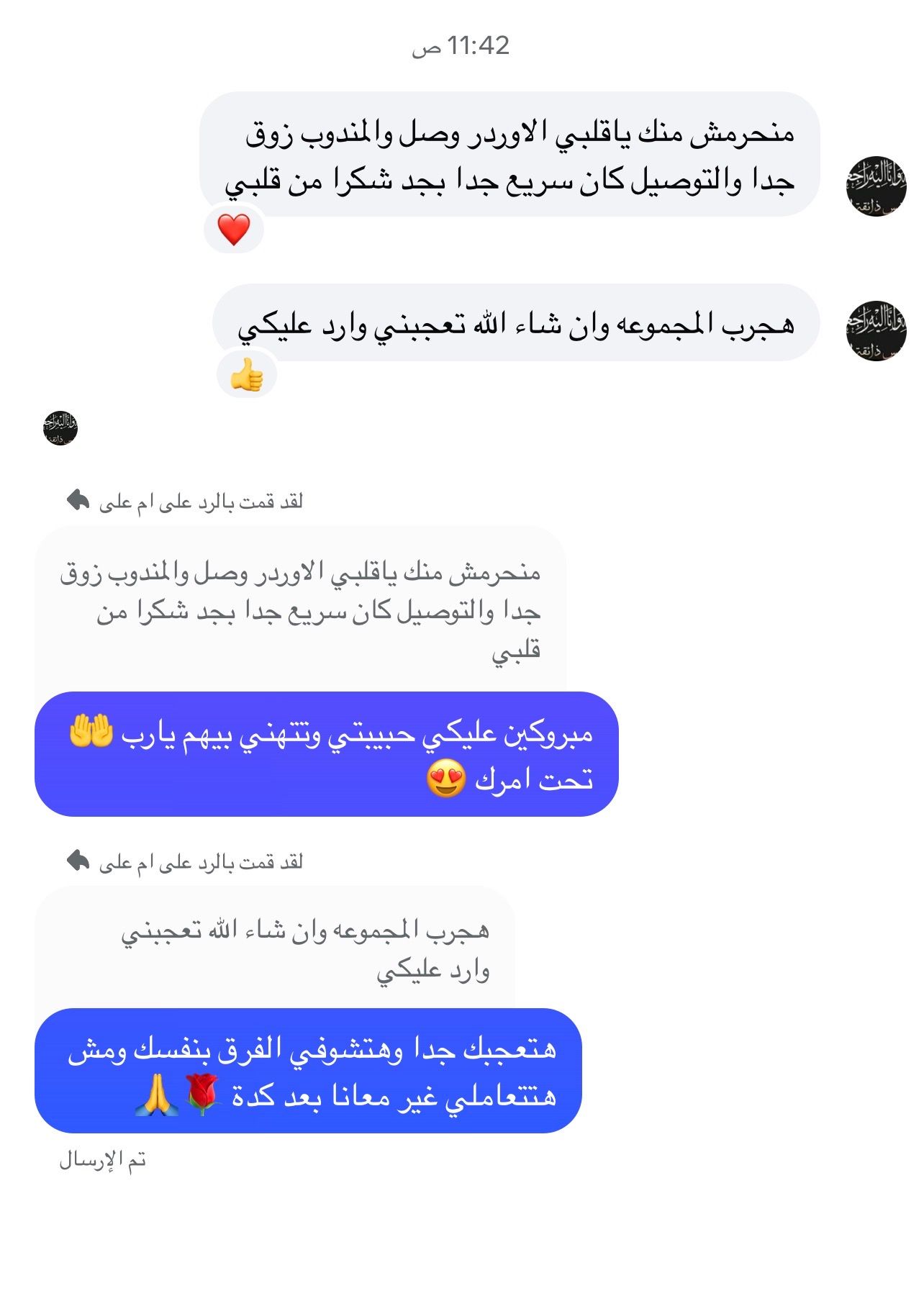924x1296 pixels.
Task: Jump to the quoted هجرب المجموعه message
Action: [x=305, y=948]
